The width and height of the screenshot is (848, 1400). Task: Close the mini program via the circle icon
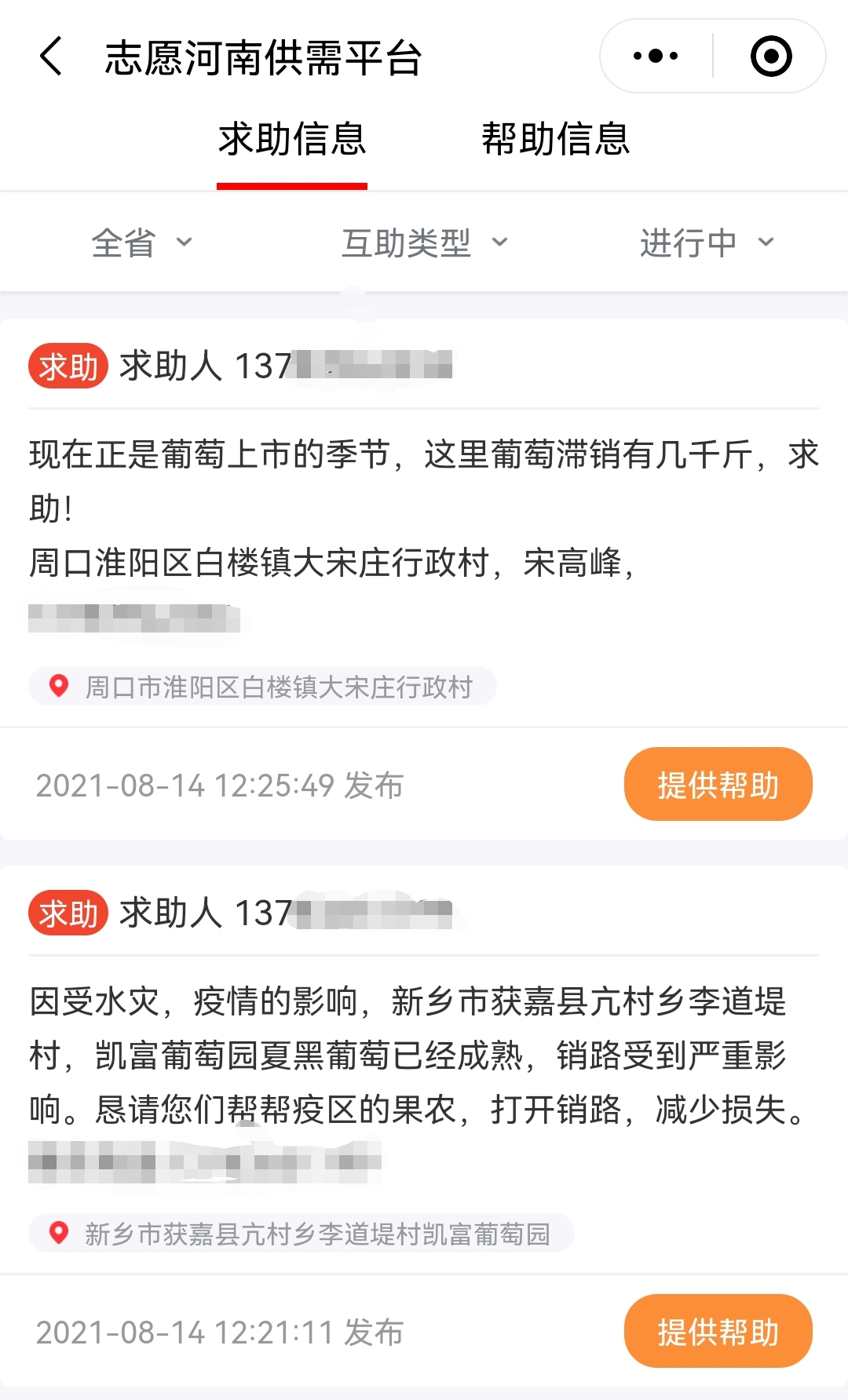[770, 57]
